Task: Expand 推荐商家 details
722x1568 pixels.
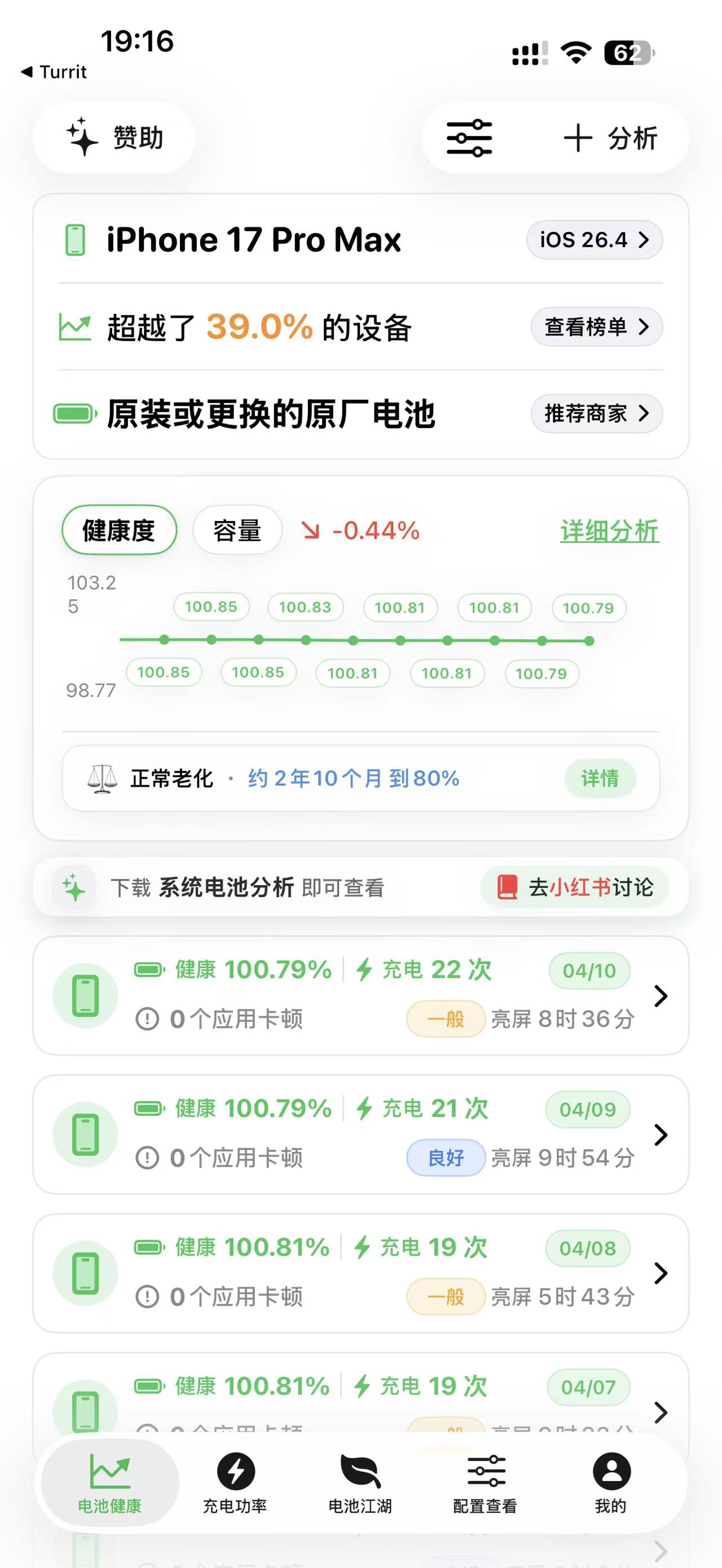Action: click(596, 414)
